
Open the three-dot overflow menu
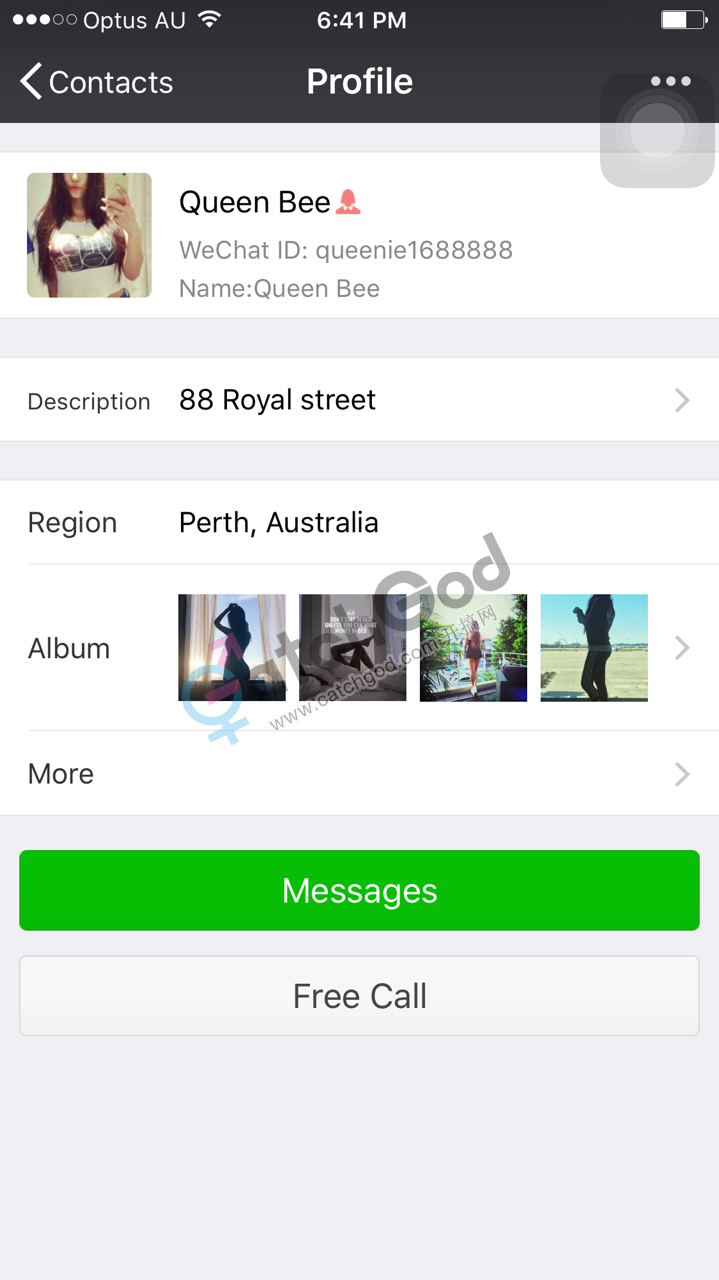670,81
